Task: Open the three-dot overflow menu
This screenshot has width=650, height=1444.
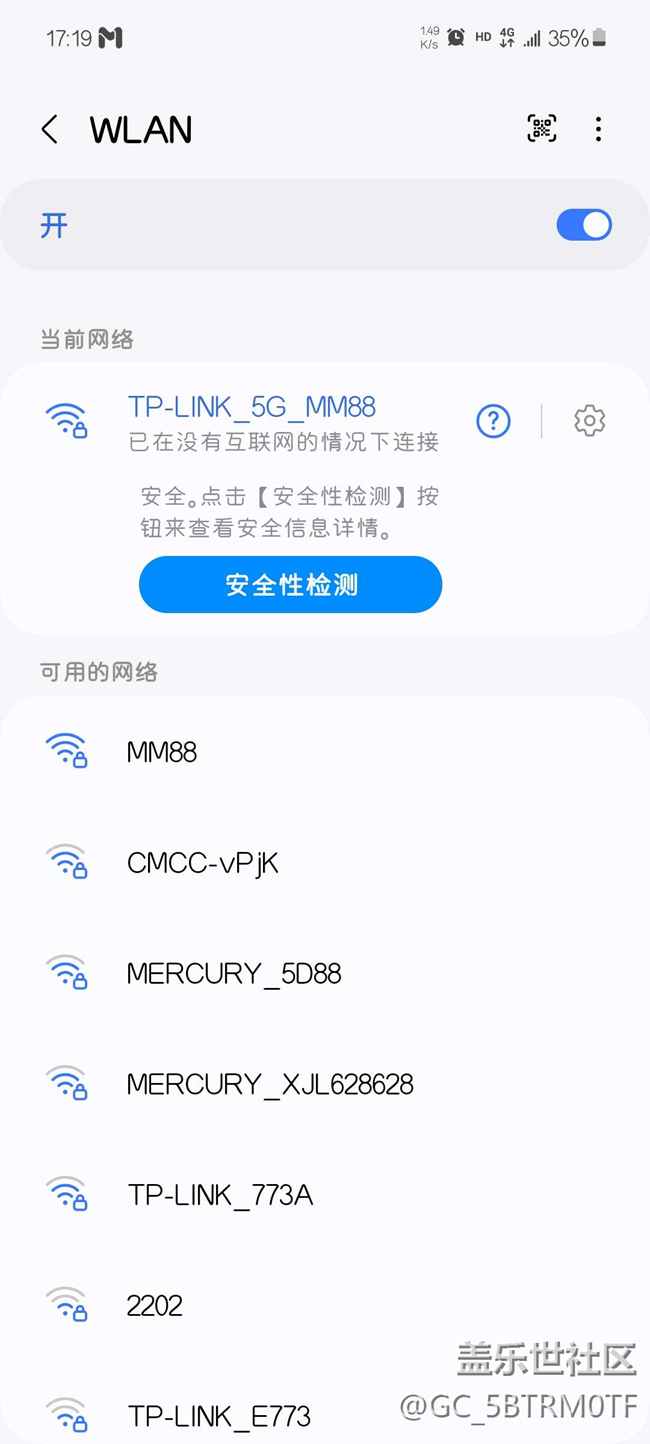Action: click(598, 128)
